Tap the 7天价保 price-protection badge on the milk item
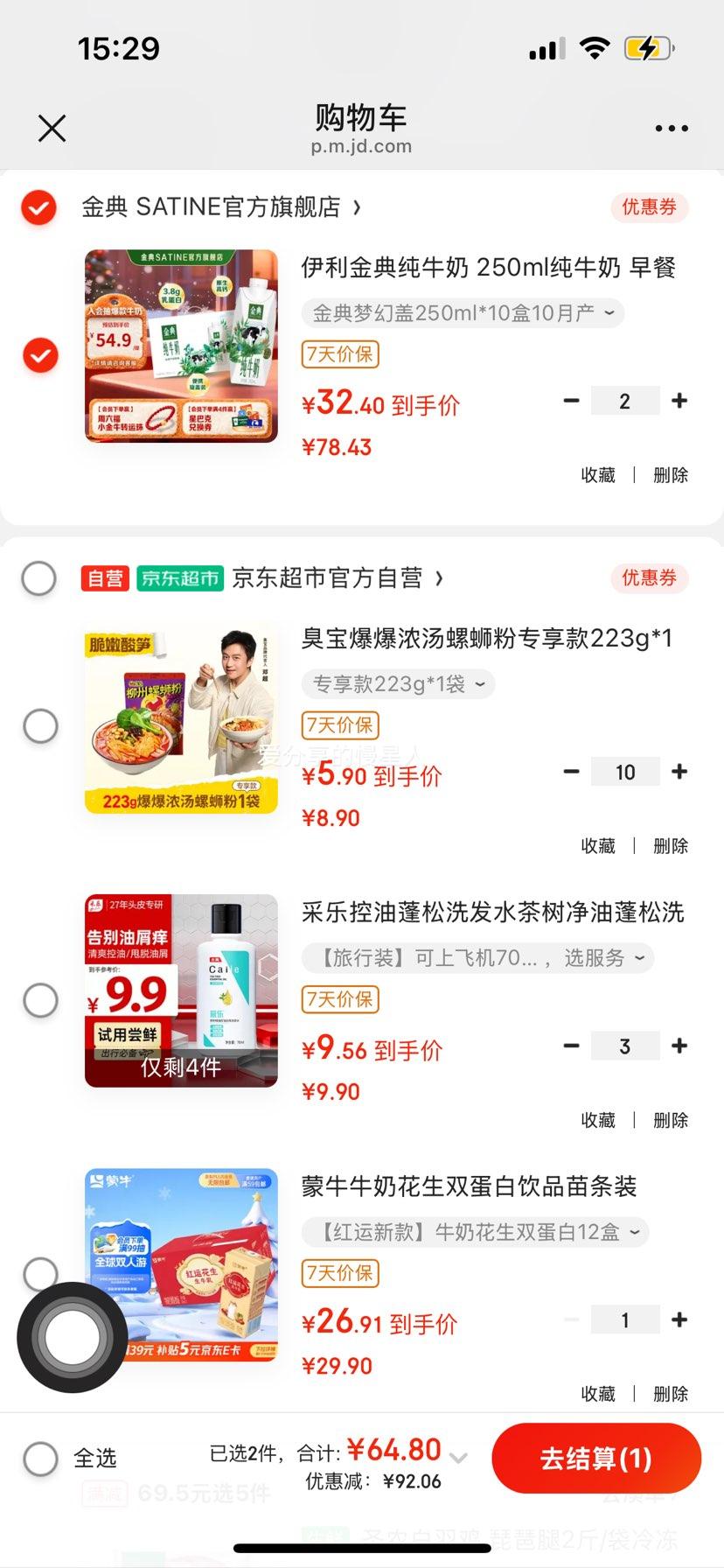Screen dimensions: 724x1568 339,354
